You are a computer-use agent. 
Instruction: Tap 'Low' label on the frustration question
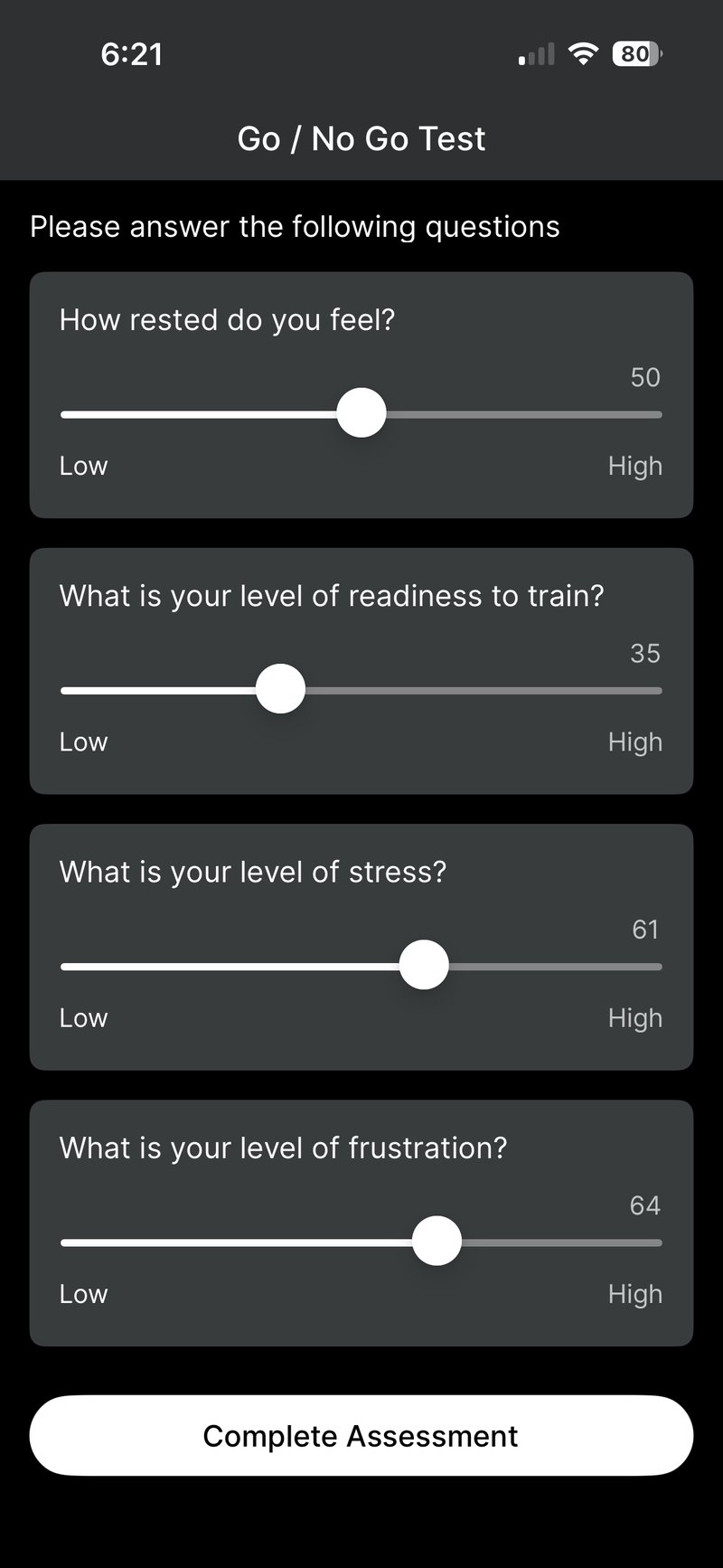pyautogui.click(x=82, y=1293)
